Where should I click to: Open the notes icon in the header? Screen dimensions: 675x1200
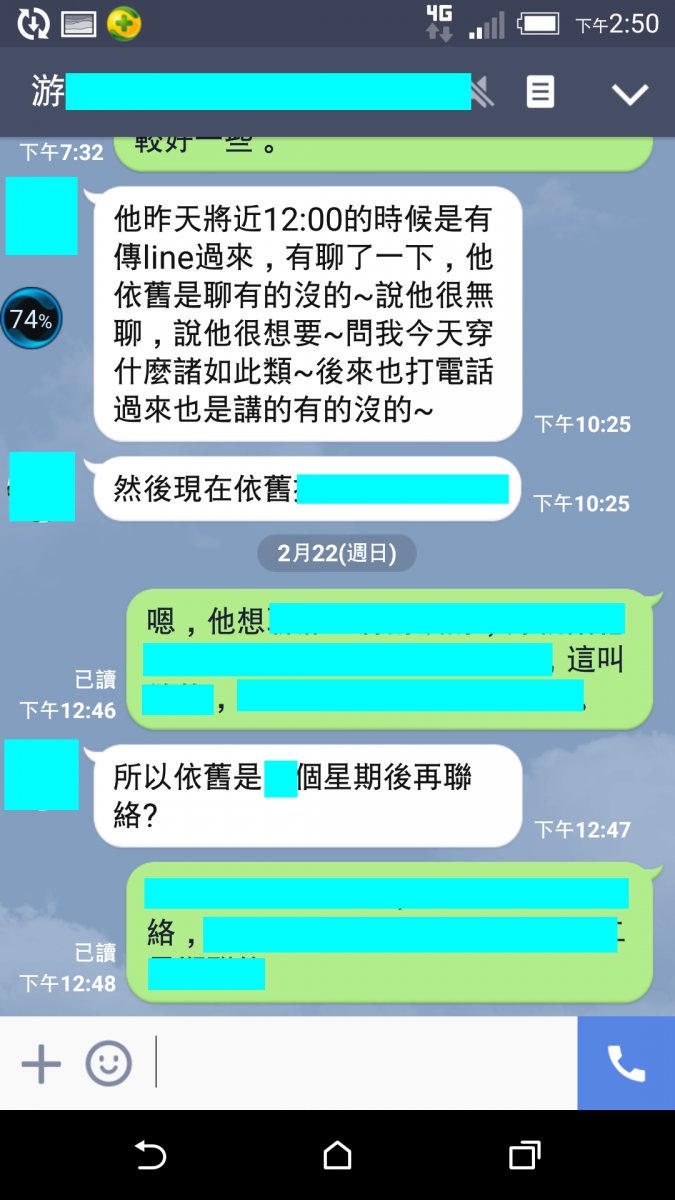[x=540, y=93]
